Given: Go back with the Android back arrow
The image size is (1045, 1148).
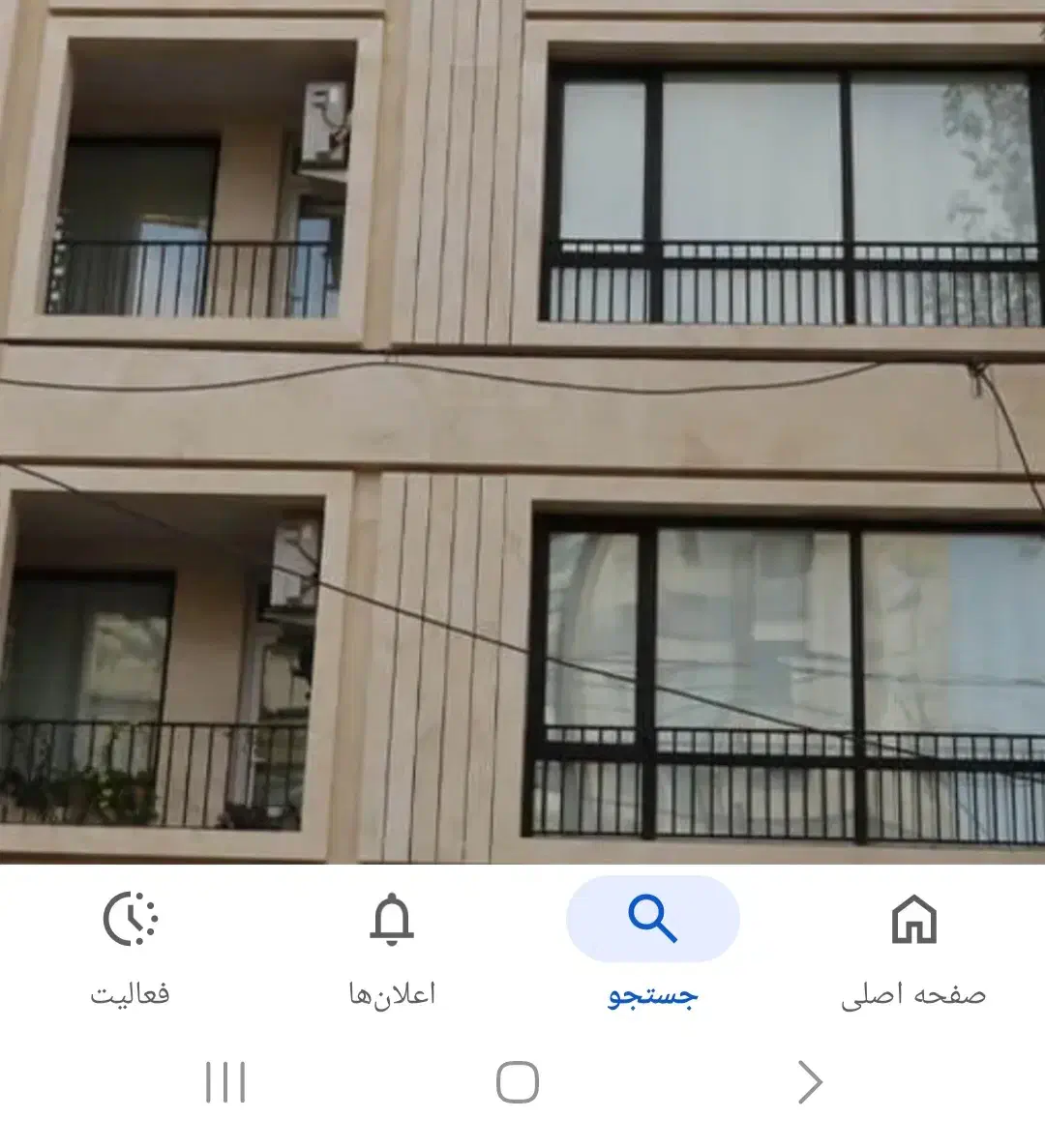Looking at the screenshot, I should 809,1082.
